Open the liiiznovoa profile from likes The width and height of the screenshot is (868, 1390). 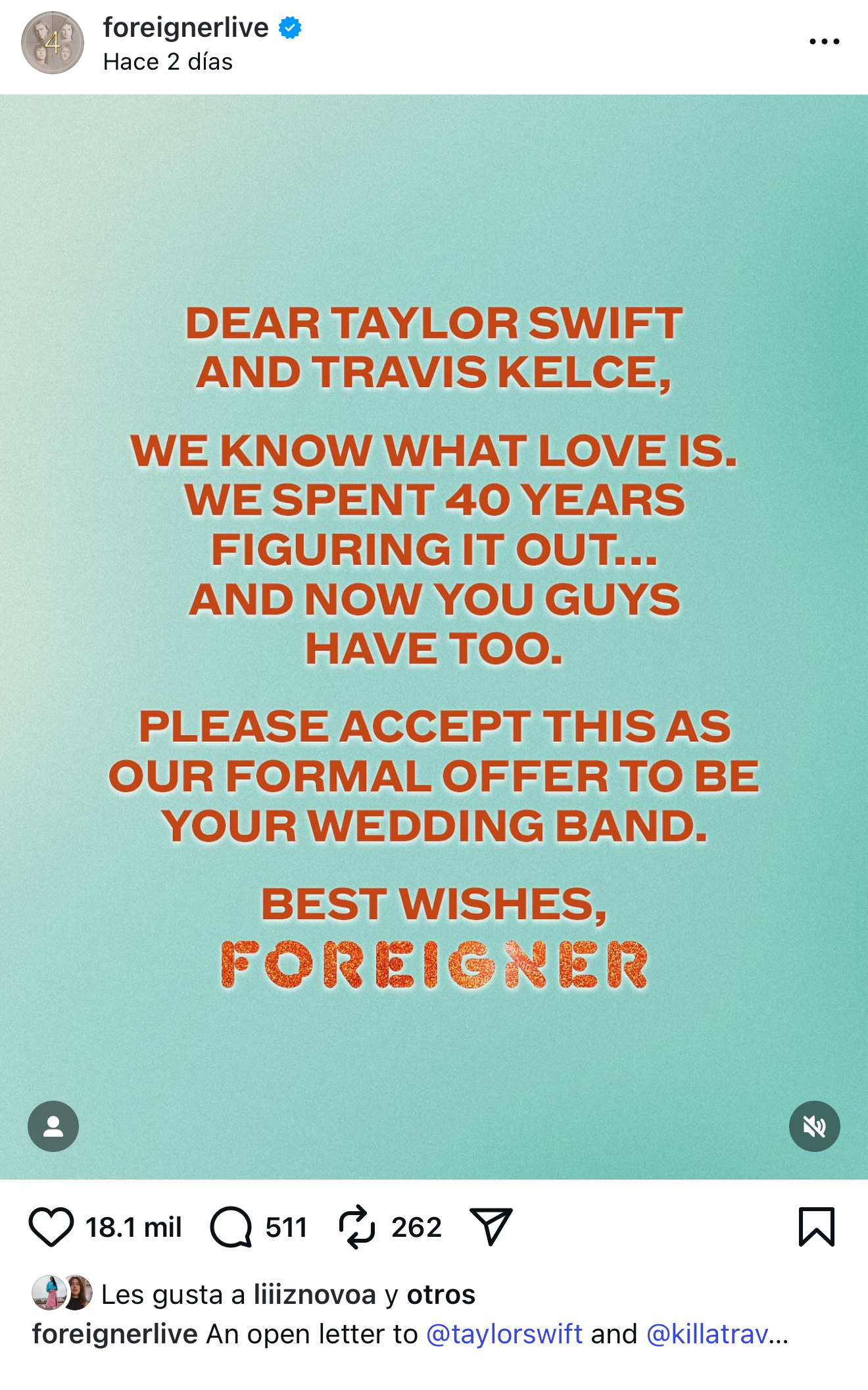314,1295
